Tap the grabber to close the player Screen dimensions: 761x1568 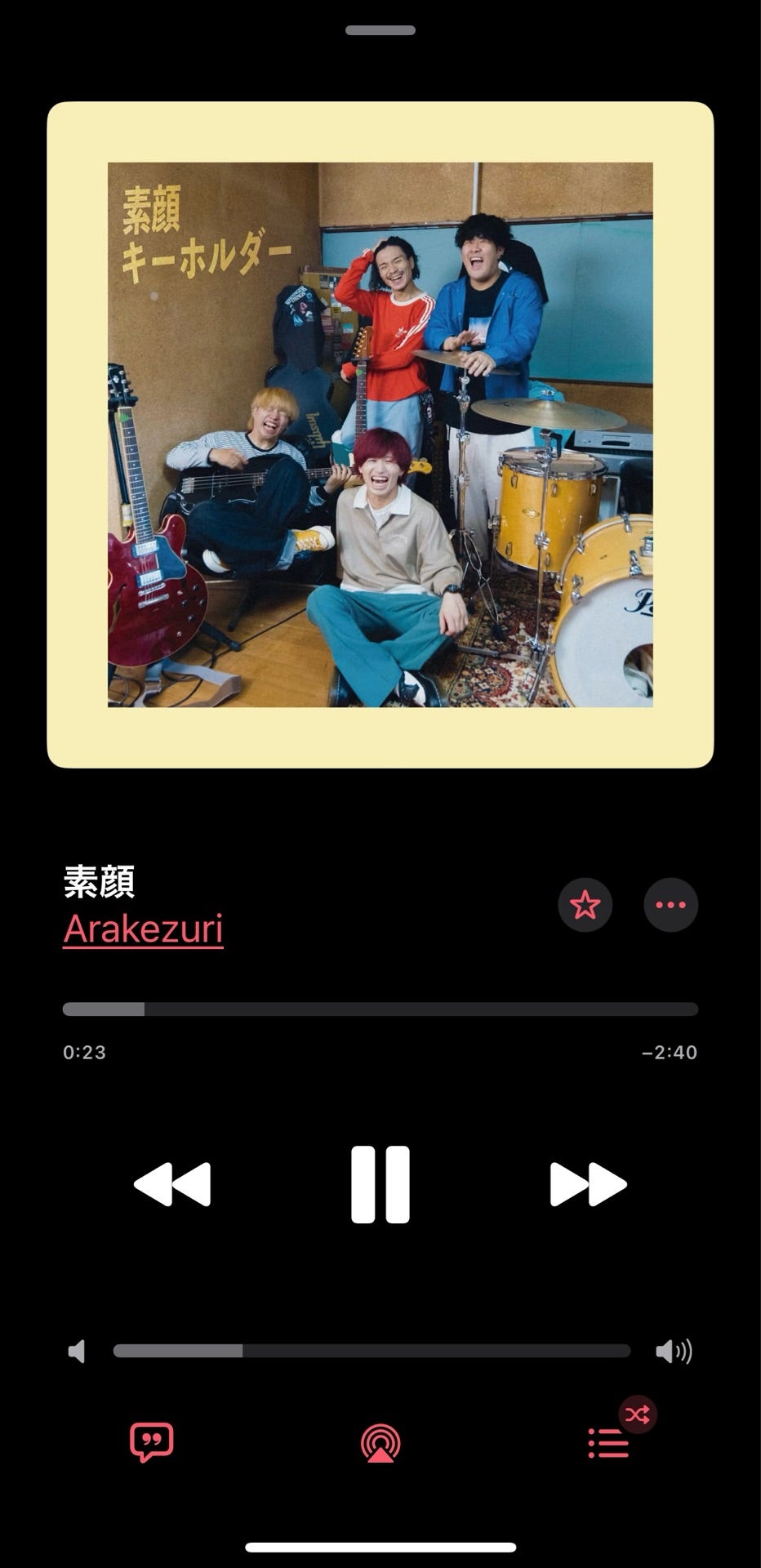pyautogui.click(x=380, y=30)
